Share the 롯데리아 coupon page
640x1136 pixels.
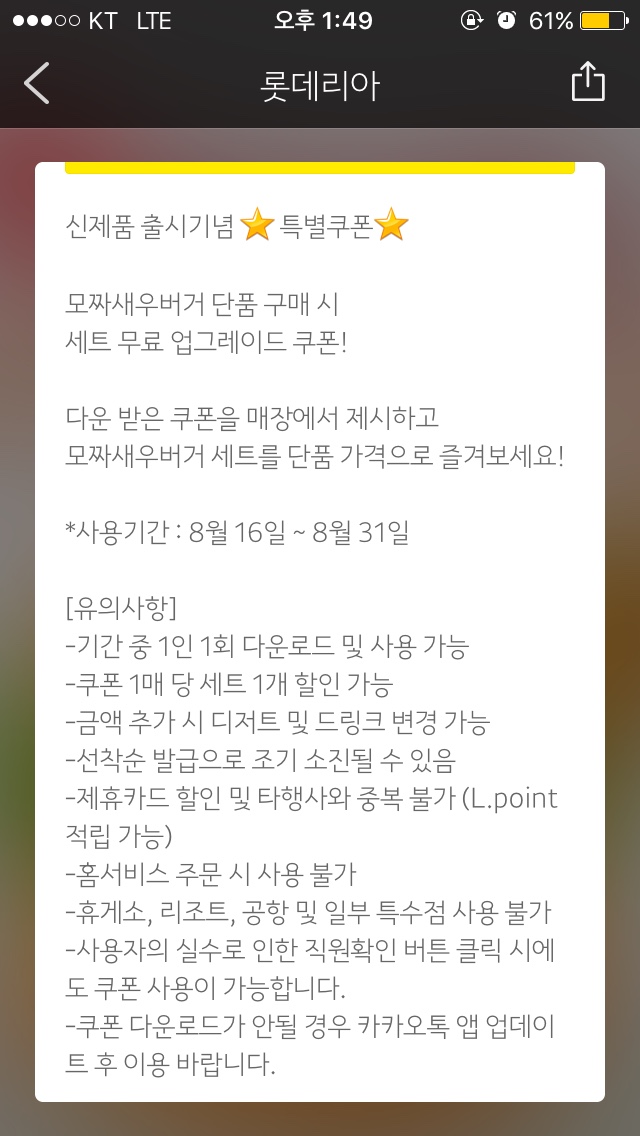(x=588, y=82)
